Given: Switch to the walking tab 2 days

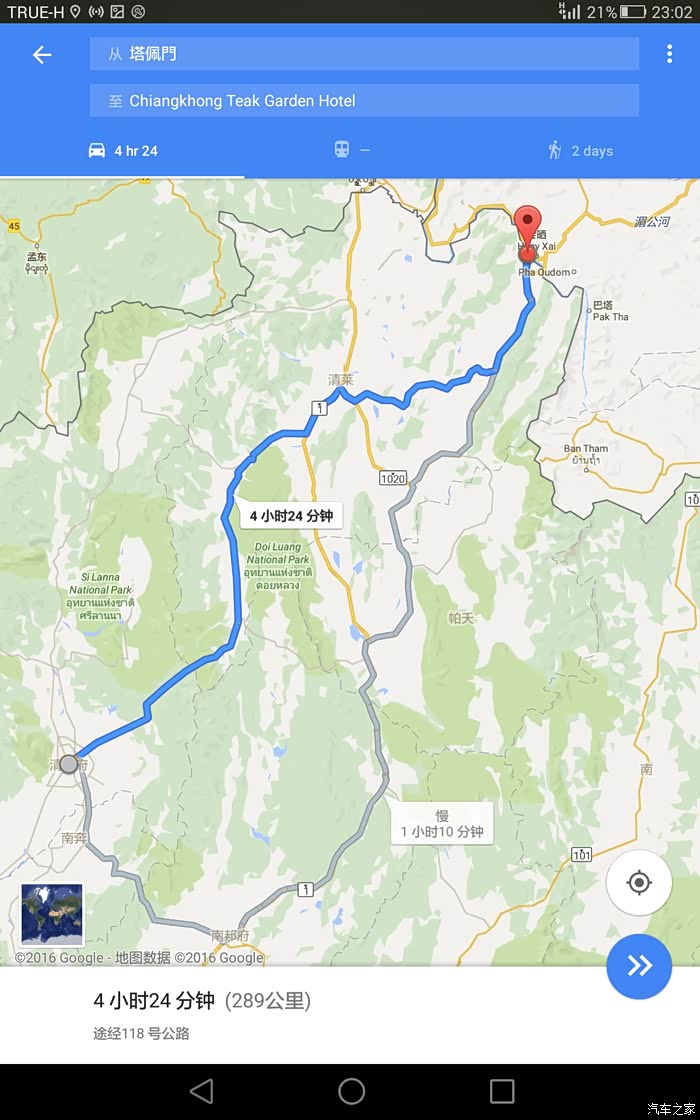Looking at the screenshot, I should [580, 151].
